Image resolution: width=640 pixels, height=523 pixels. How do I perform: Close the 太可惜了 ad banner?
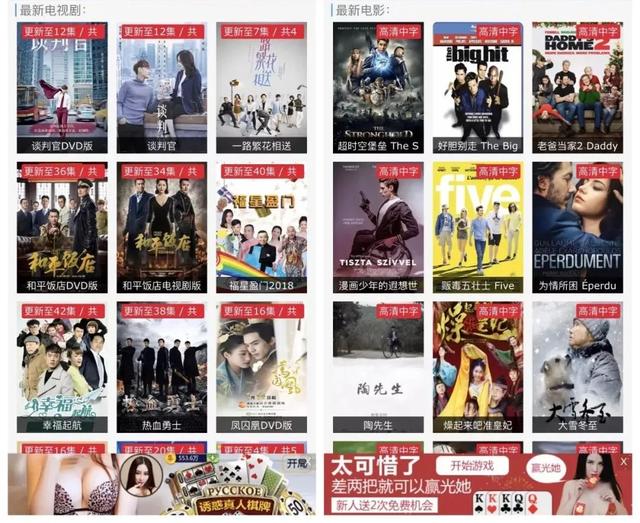click(624, 462)
